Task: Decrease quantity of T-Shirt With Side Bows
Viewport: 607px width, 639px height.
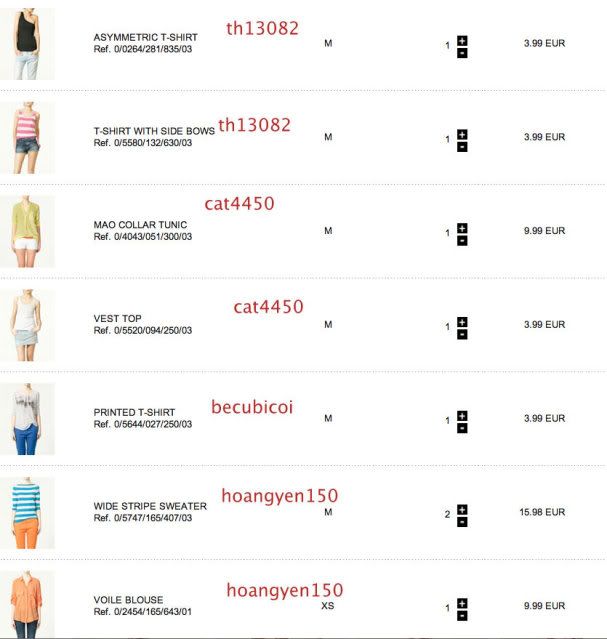Action: pyautogui.click(x=462, y=146)
